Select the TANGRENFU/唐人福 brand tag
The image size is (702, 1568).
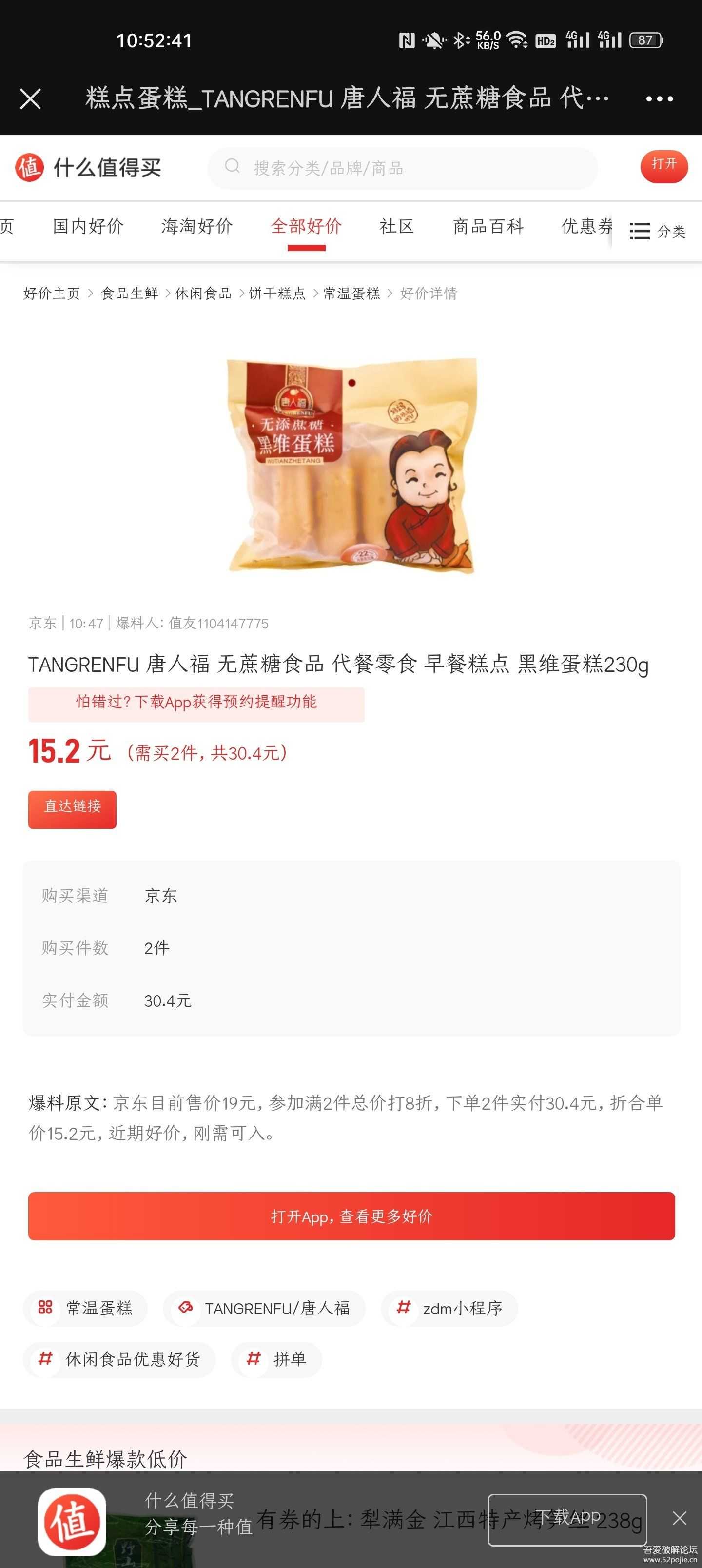coord(264,1308)
